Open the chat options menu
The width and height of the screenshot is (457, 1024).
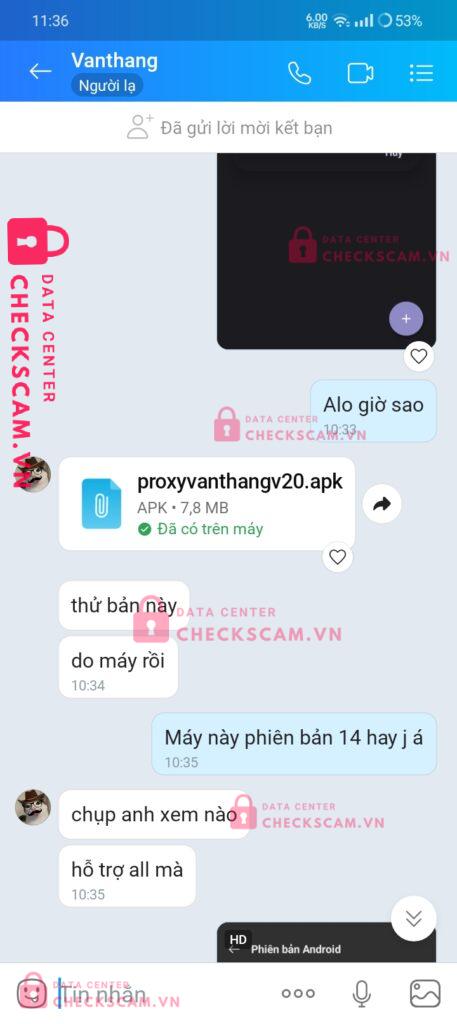421,72
